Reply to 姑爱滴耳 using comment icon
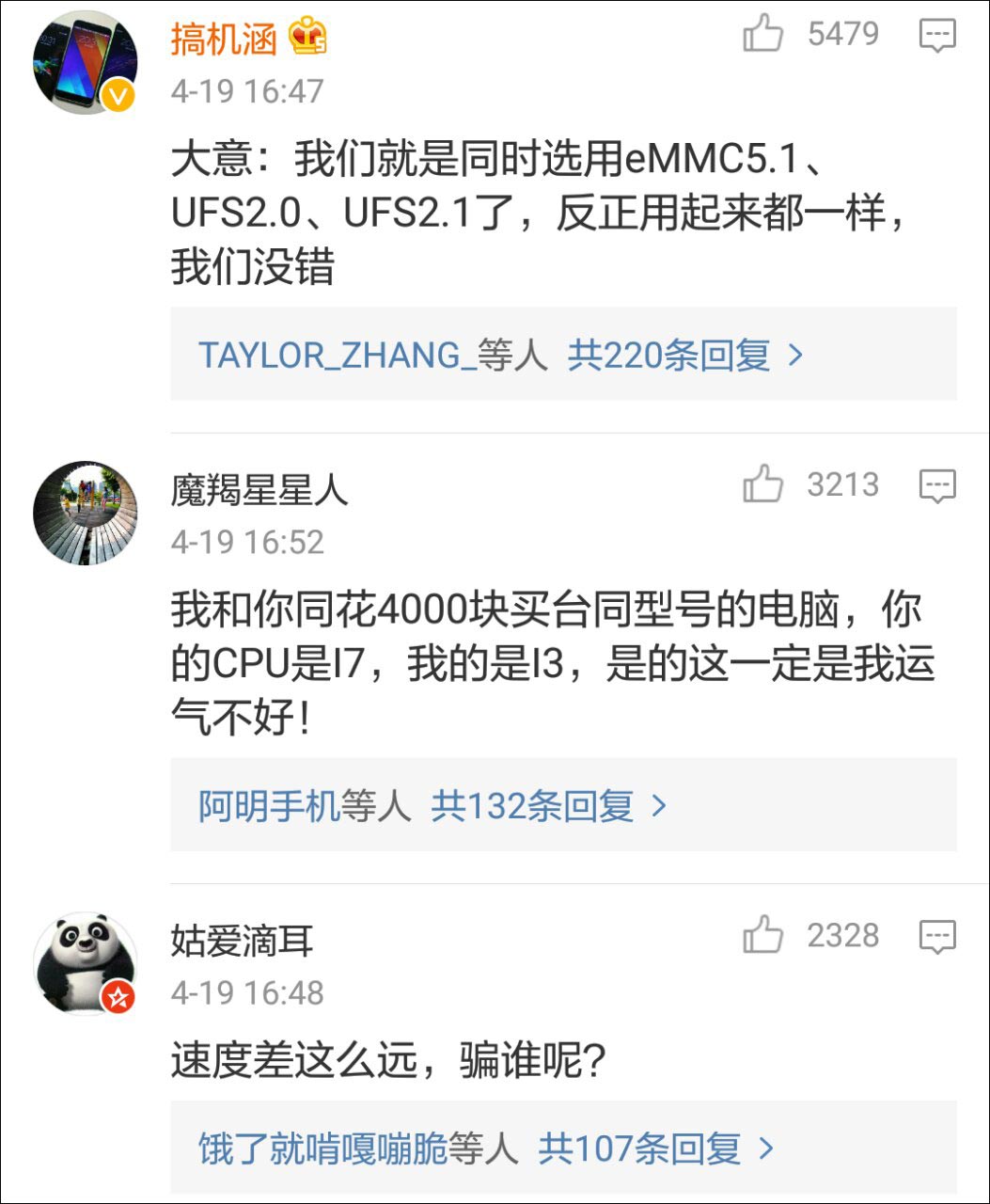The image size is (990, 1204). (936, 937)
